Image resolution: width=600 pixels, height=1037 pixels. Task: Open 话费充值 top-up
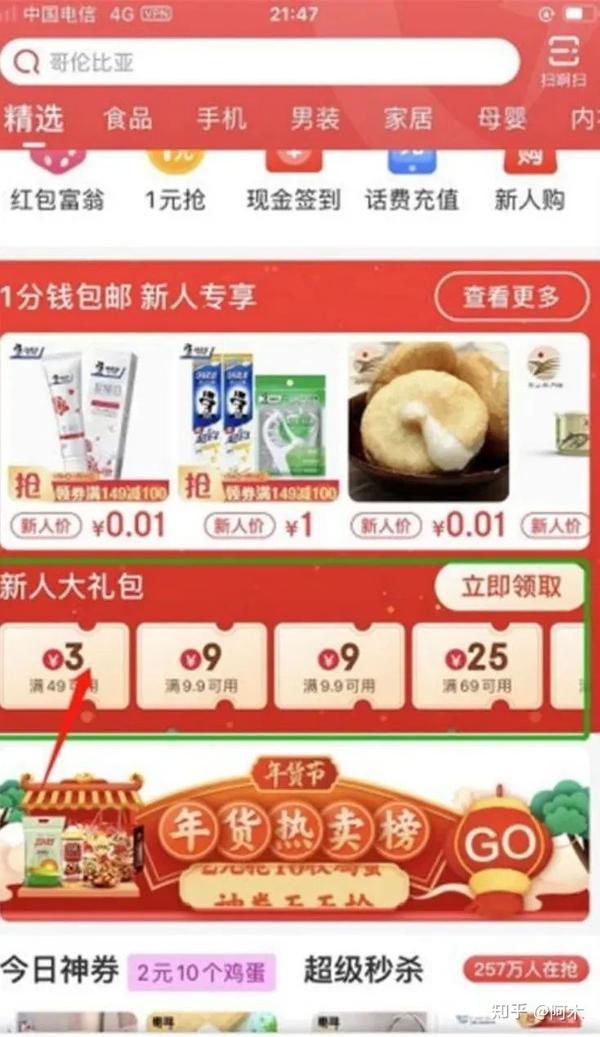(411, 185)
